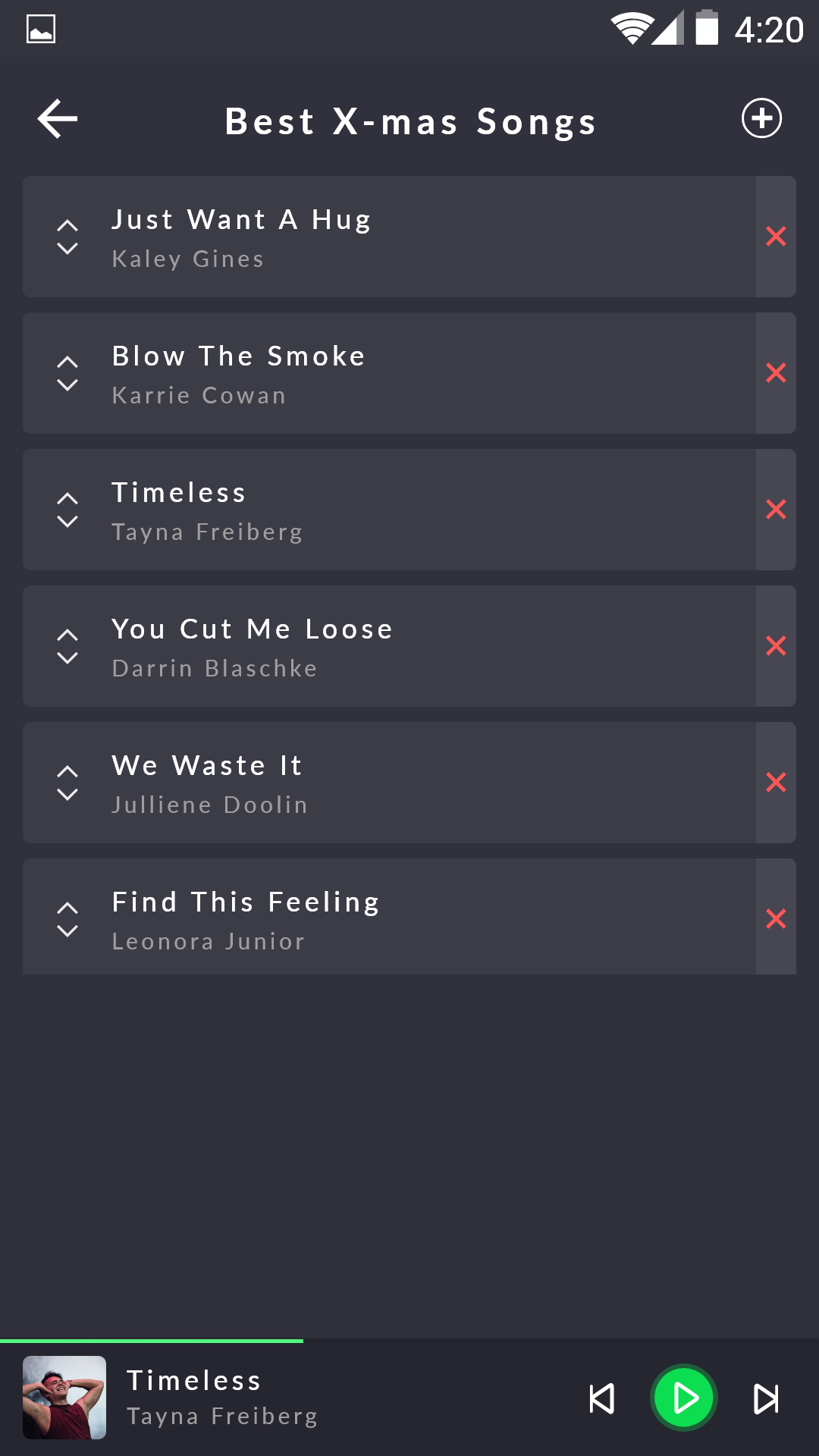Hit the green play button
This screenshot has width=819, height=1456.
(684, 1398)
